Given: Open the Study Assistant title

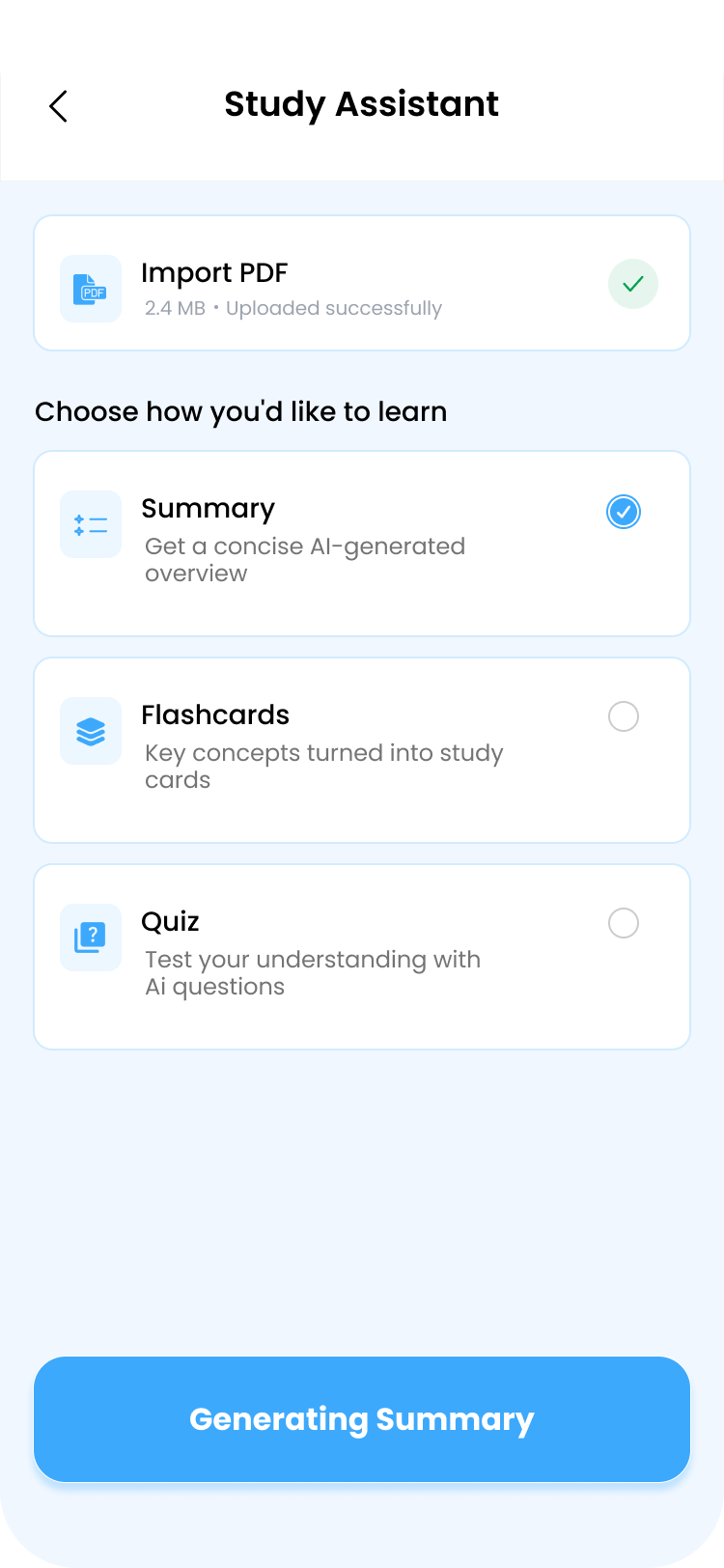Looking at the screenshot, I should (x=362, y=103).
